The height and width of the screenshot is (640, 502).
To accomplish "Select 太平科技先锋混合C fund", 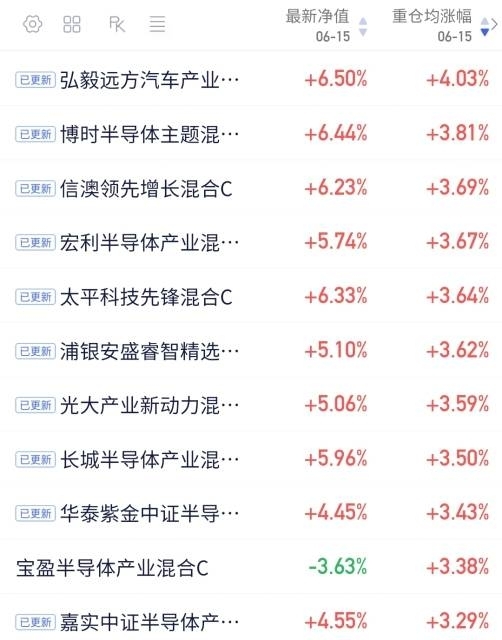I will point(251,296).
